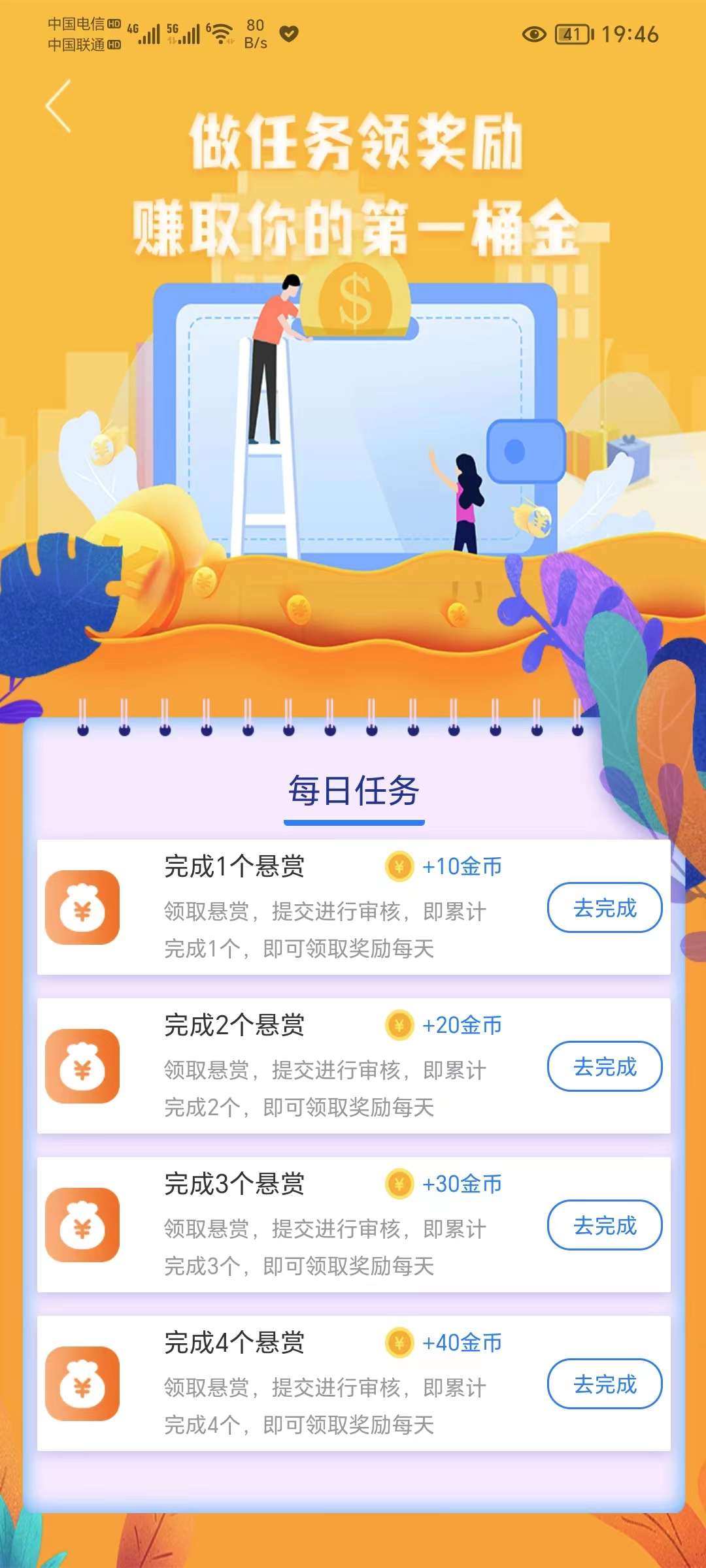
Task: Tap 去完成 for 完成4个悬赏 task
Action: (x=604, y=1384)
